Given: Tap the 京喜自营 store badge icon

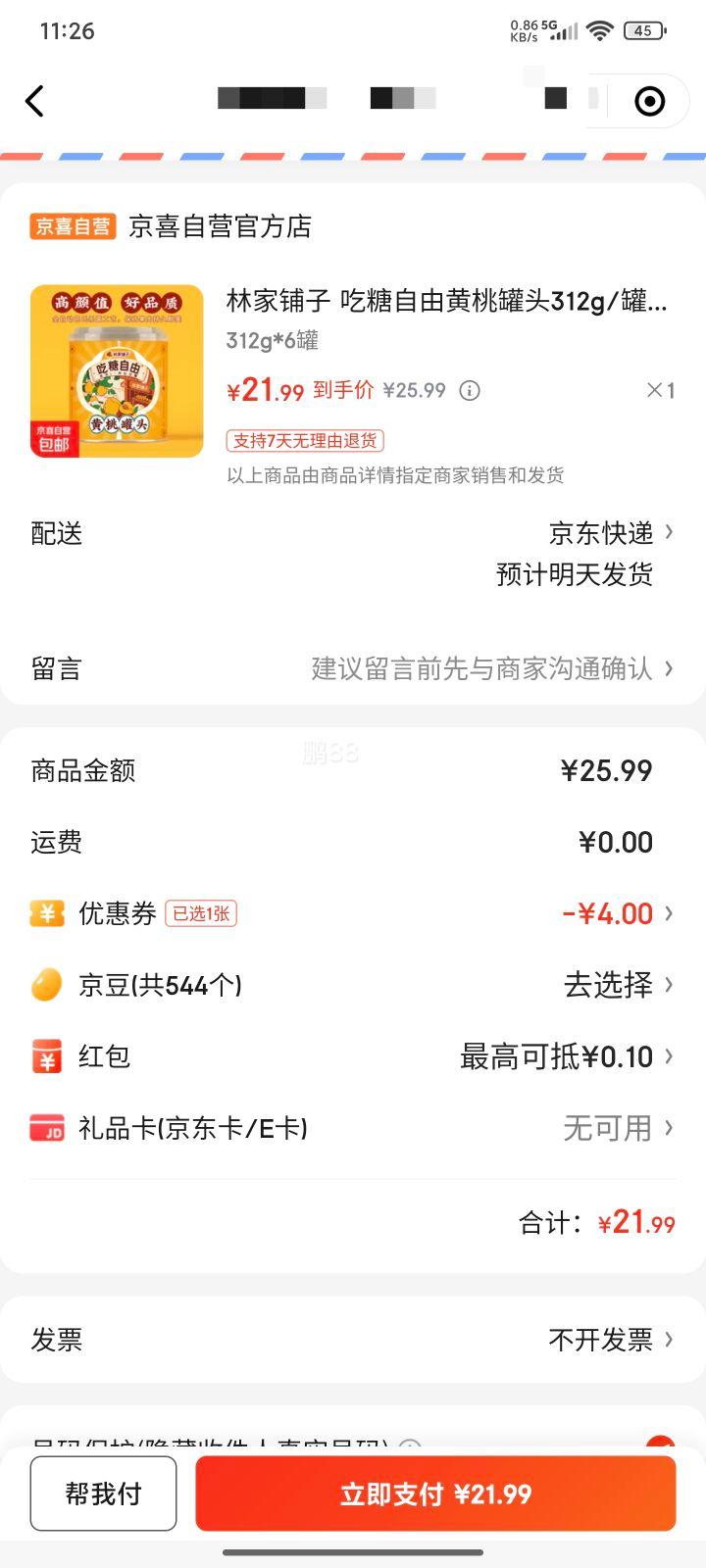Looking at the screenshot, I should [x=71, y=226].
